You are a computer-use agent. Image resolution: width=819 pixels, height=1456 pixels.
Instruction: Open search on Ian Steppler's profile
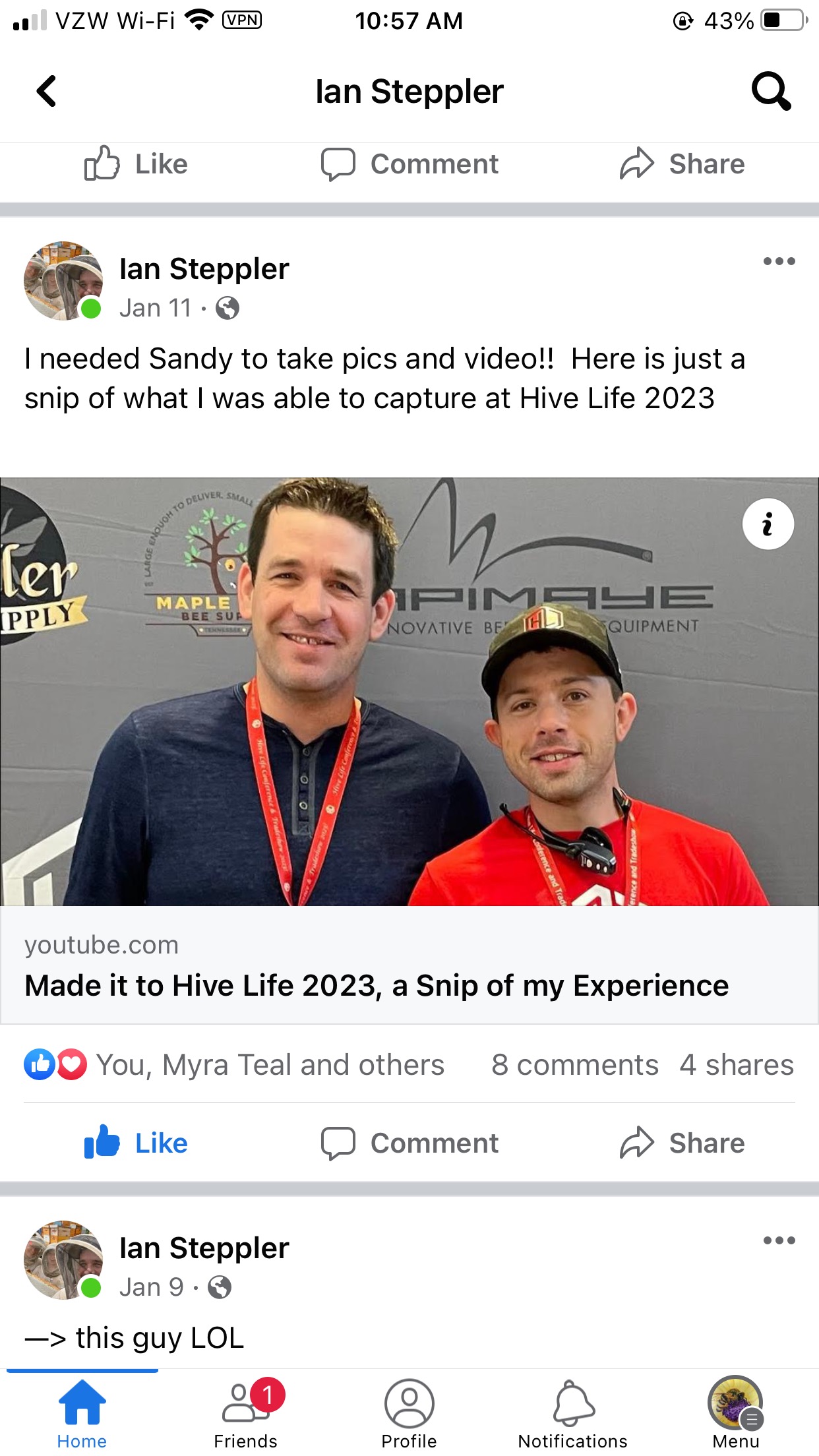click(x=770, y=91)
